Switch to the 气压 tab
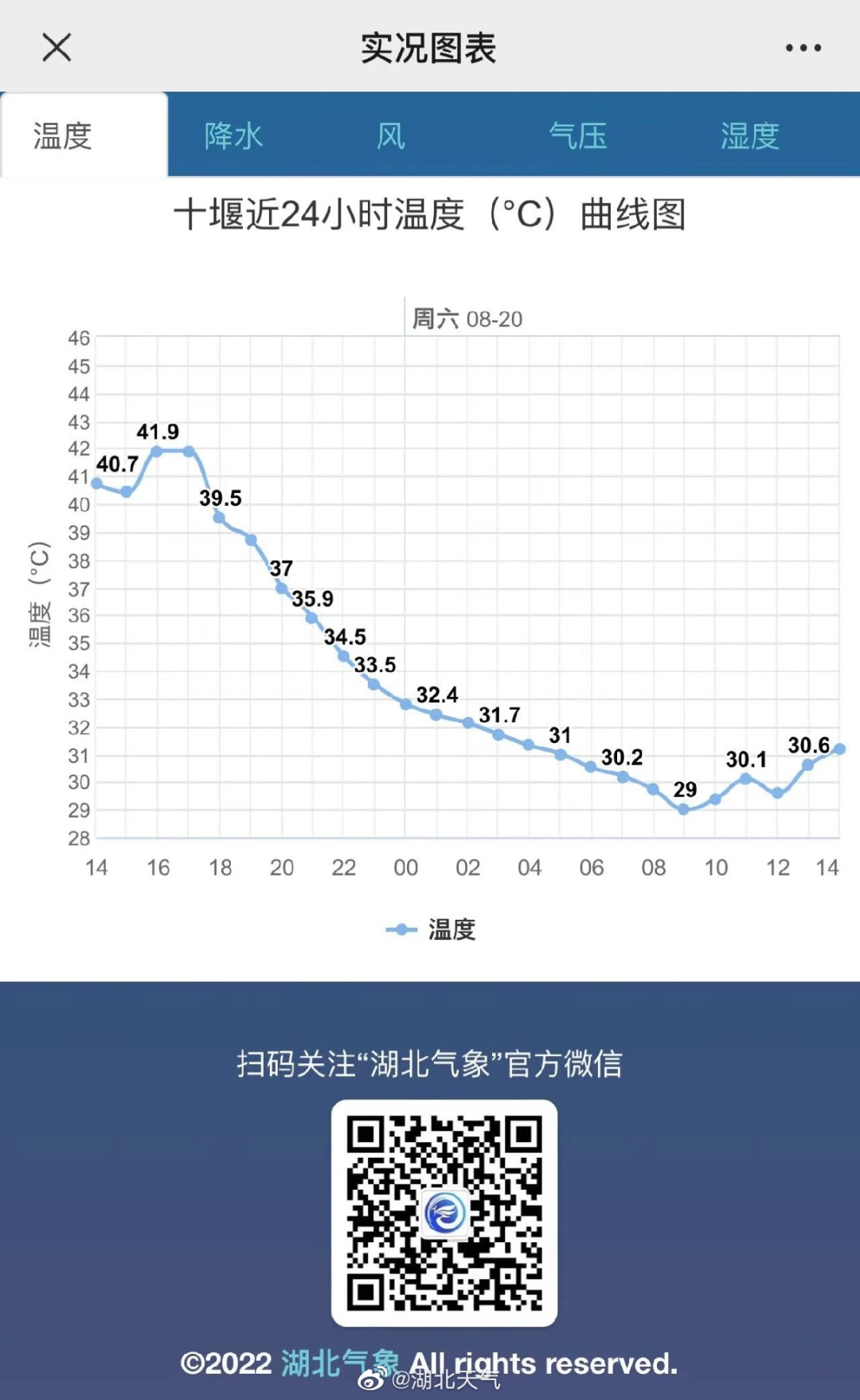Image resolution: width=860 pixels, height=1400 pixels. 578,135
